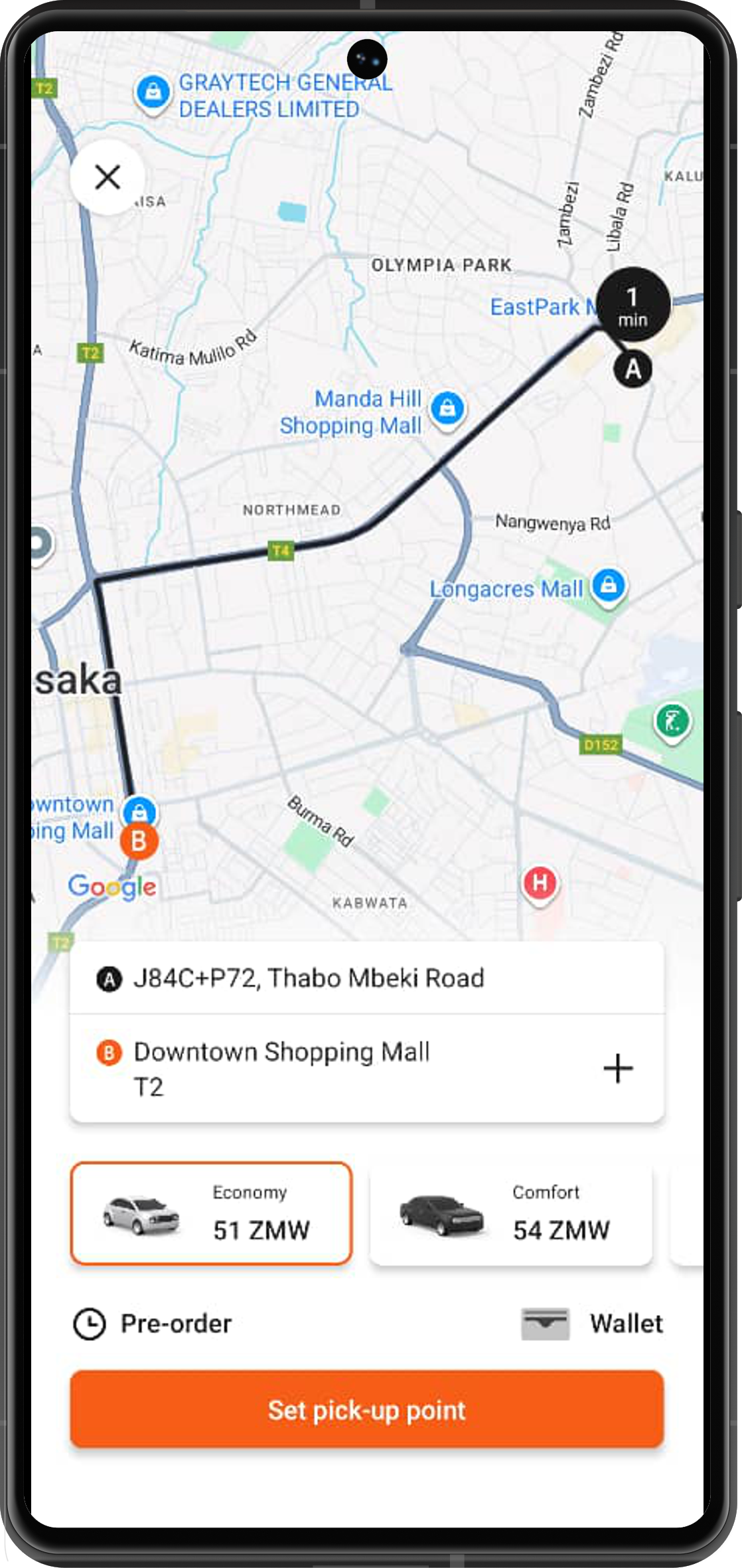Add another stop with the plus icon

[x=617, y=1068]
